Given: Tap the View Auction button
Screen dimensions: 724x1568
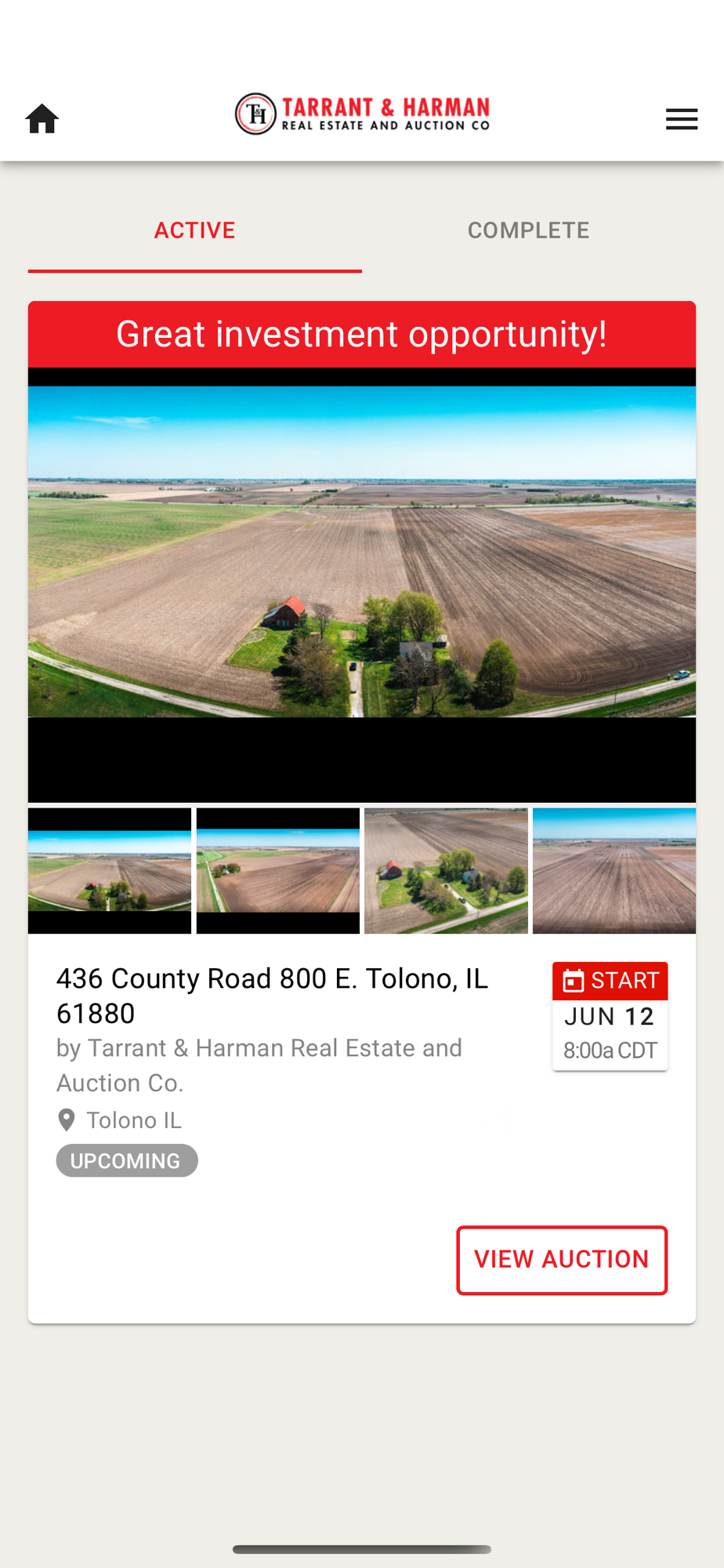Looking at the screenshot, I should click(x=562, y=1260).
